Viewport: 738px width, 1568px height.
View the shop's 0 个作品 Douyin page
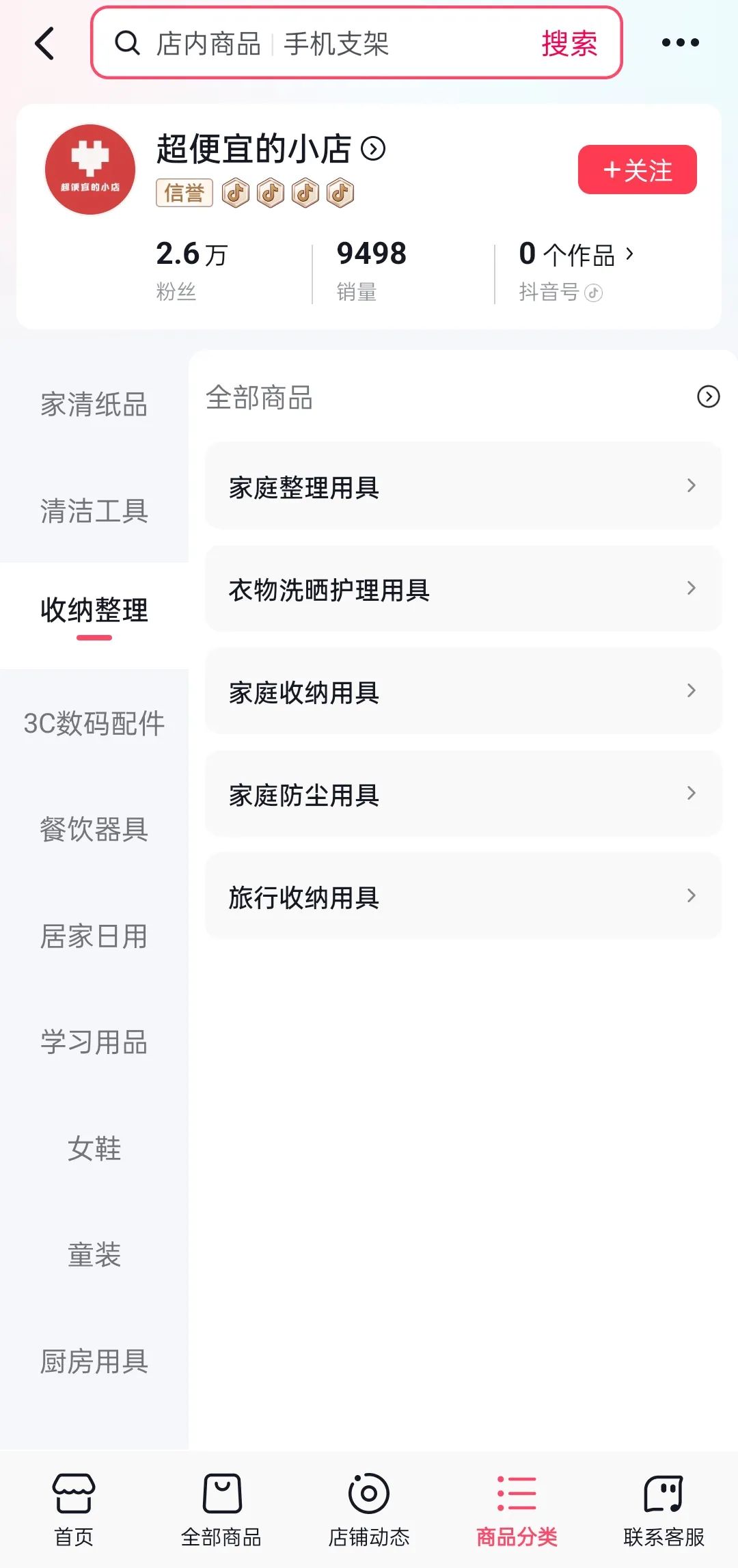pos(577,255)
